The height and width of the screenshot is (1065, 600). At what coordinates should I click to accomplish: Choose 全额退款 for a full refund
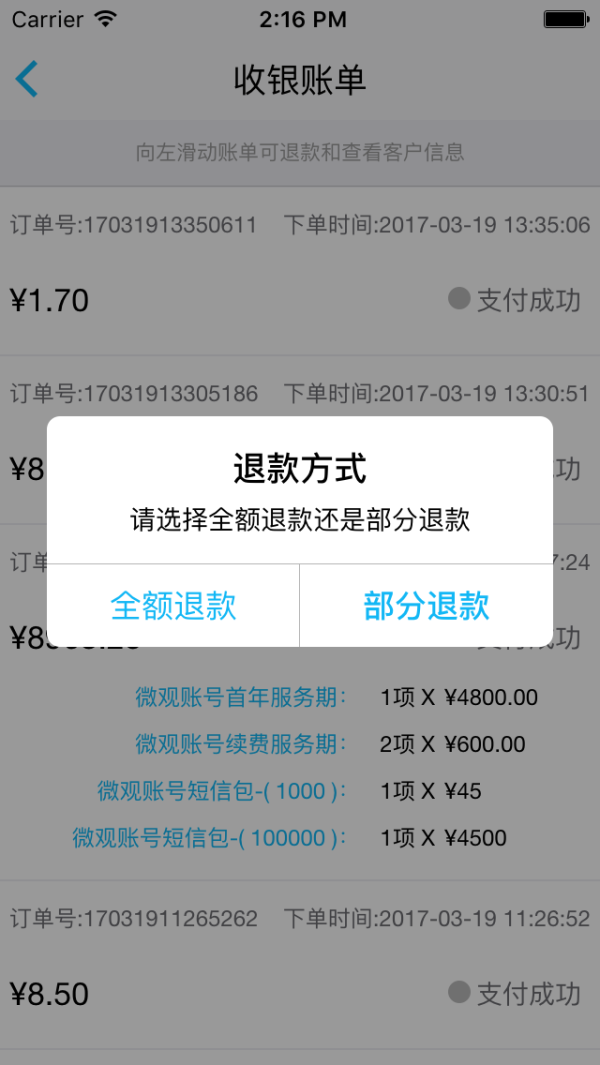tap(173, 605)
